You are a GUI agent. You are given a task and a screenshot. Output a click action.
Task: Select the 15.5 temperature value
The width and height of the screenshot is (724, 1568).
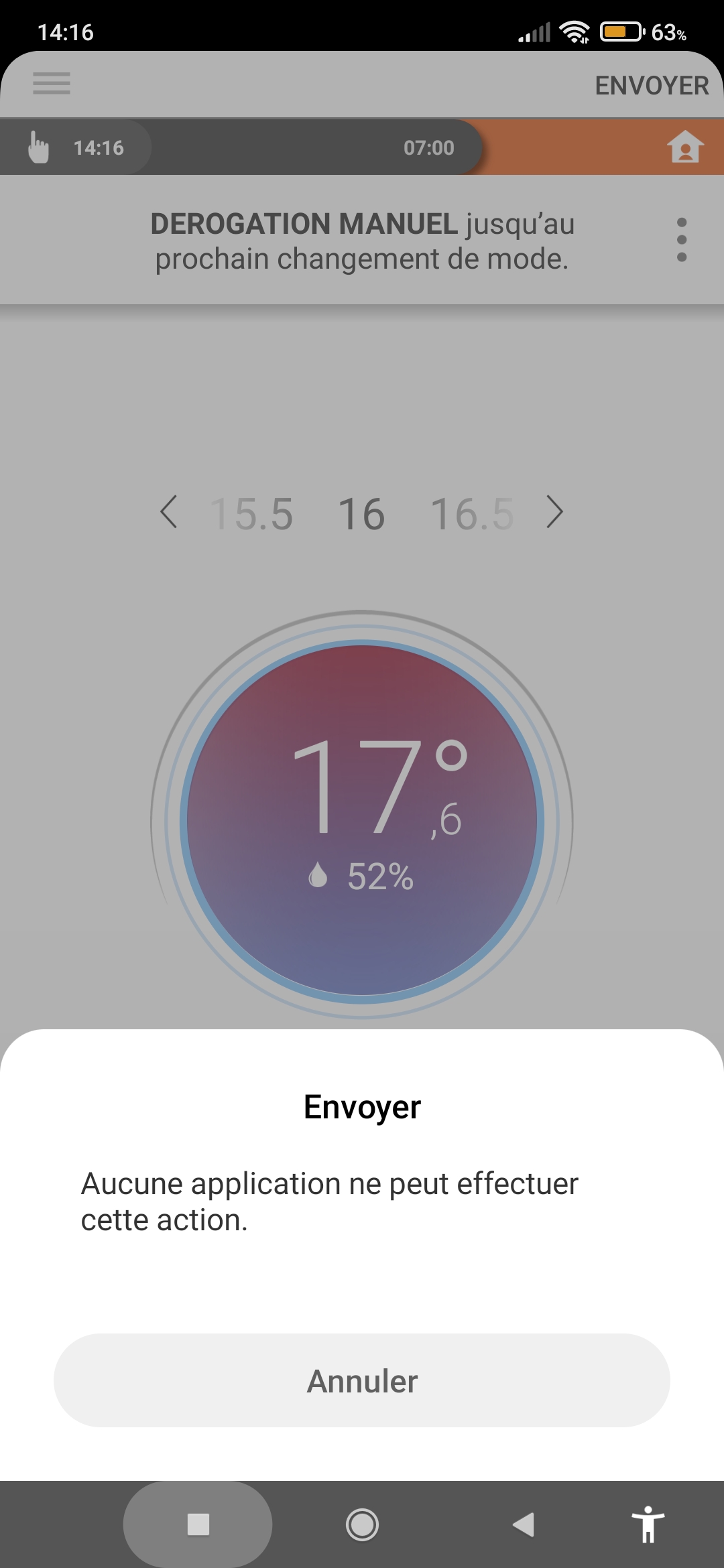tap(252, 515)
